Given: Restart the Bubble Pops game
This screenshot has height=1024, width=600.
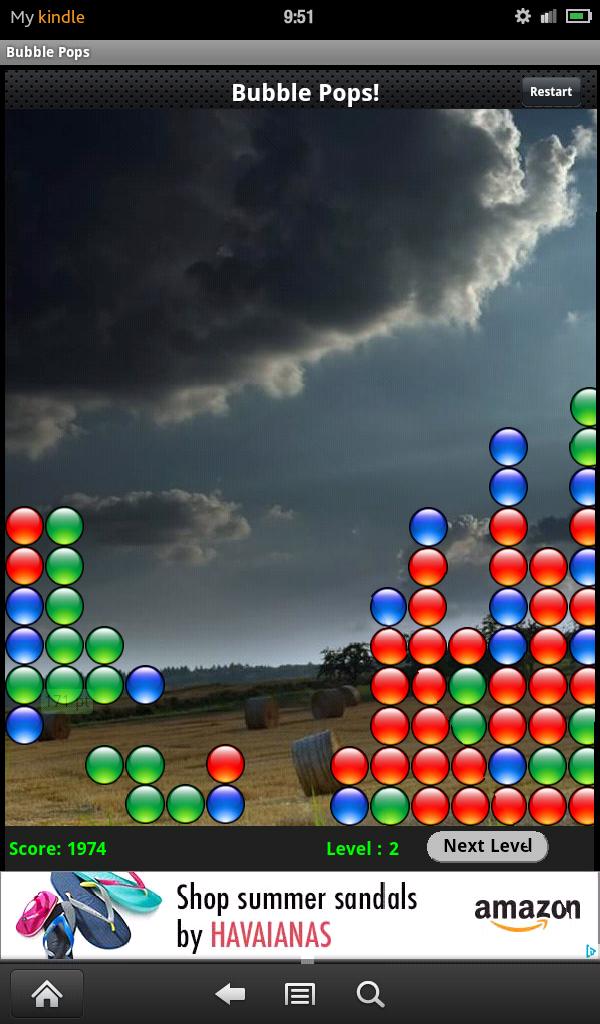Looking at the screenshot, I should pos(551,91).
